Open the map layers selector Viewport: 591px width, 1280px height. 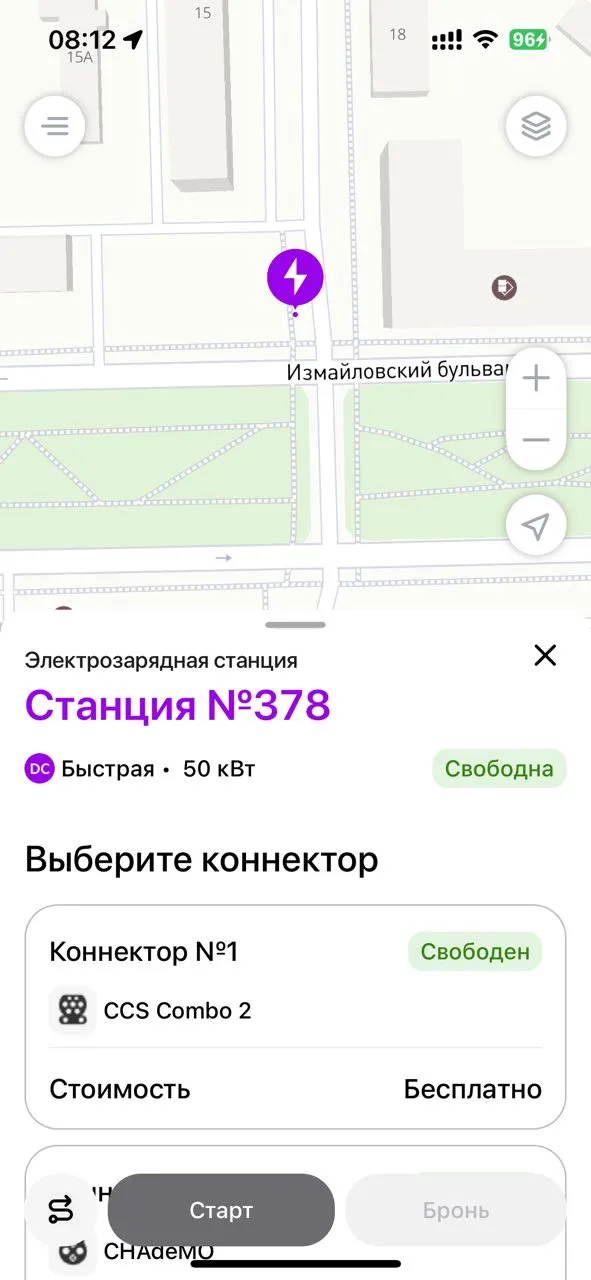536,126
